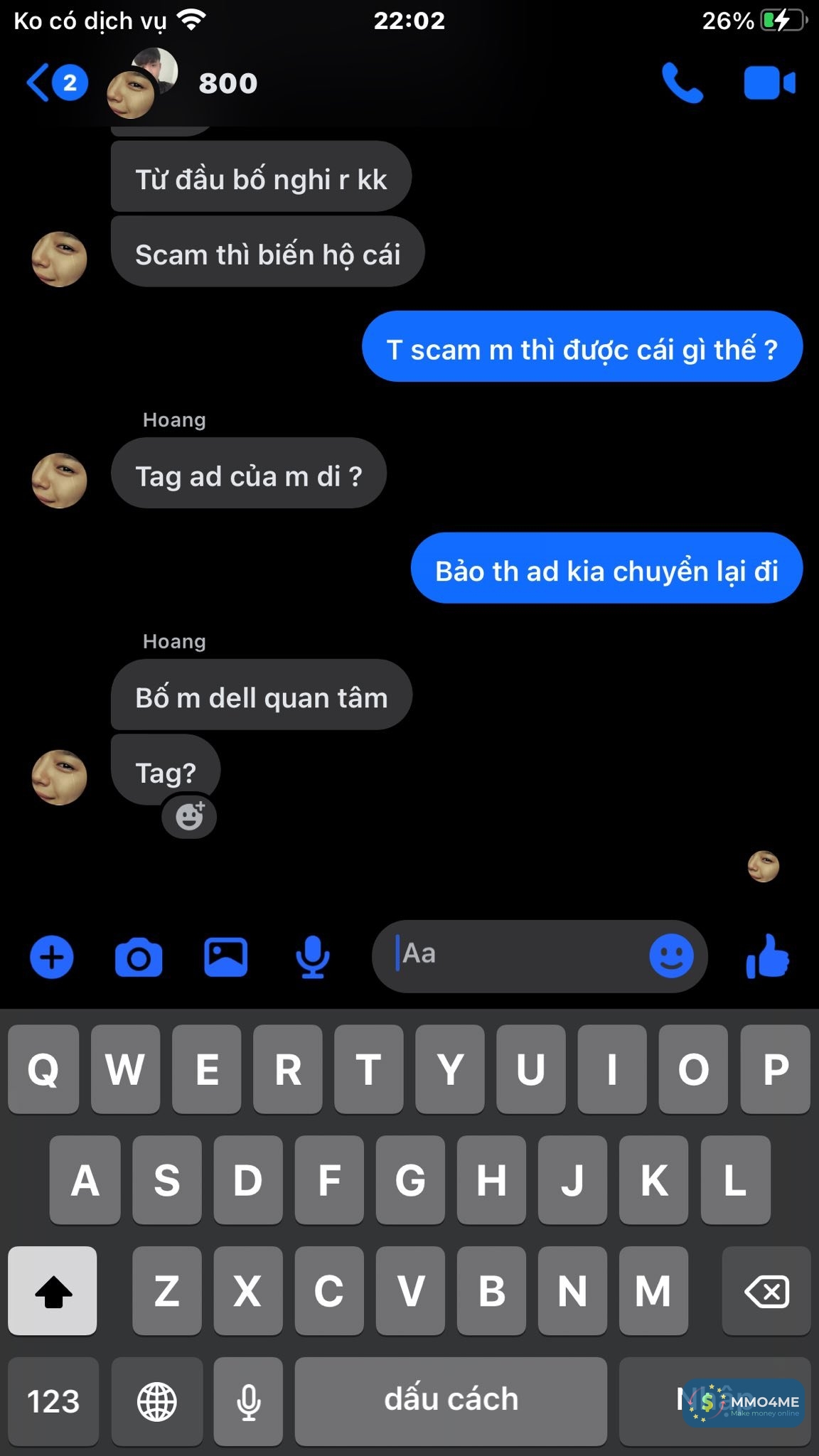819x1456 pixels.
Task: Tap the dấu cách space key
Action: click(x=451, y=1401)
